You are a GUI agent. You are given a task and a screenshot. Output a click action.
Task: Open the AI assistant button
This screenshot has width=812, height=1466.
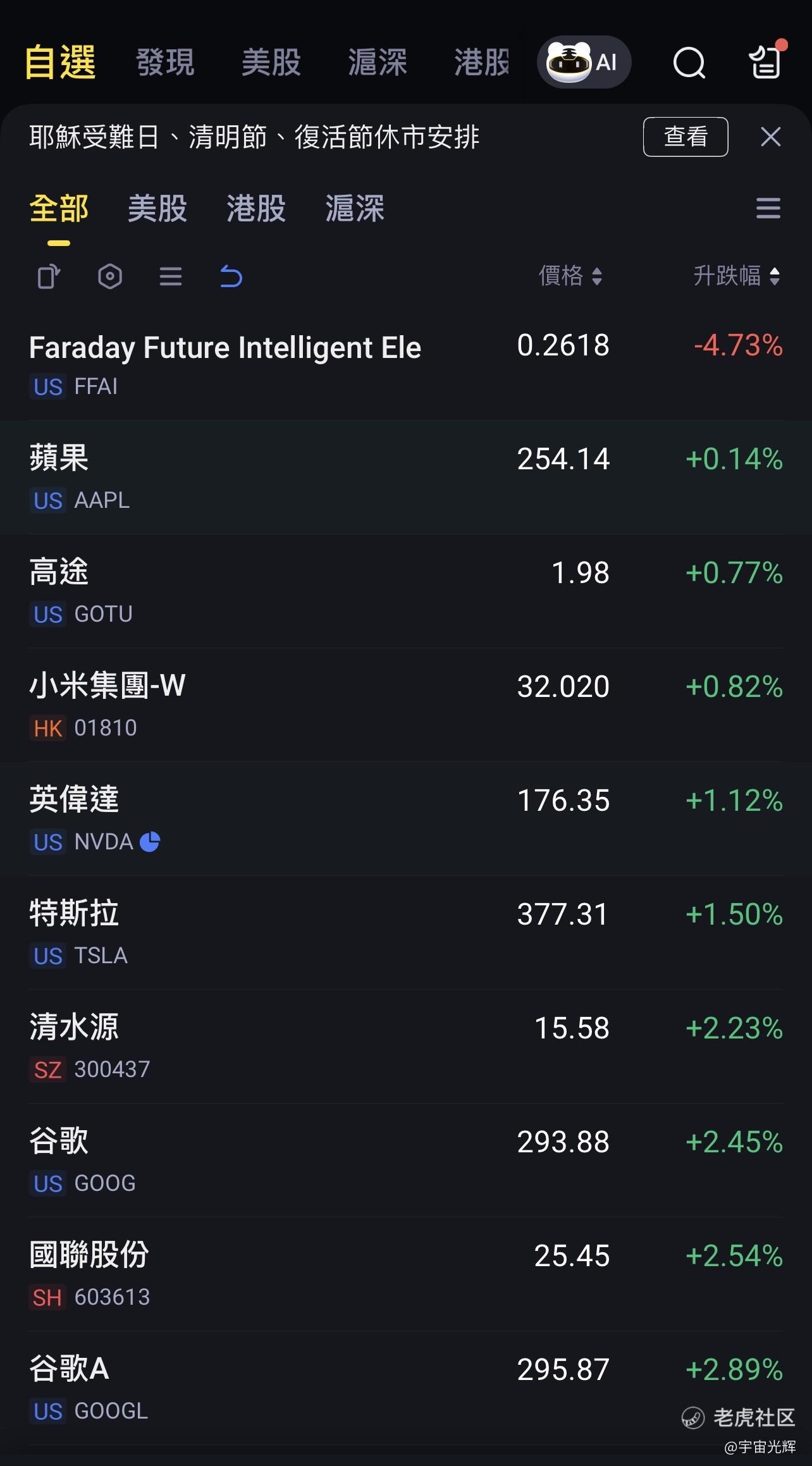pyautogui.click(x=584, y=62)
